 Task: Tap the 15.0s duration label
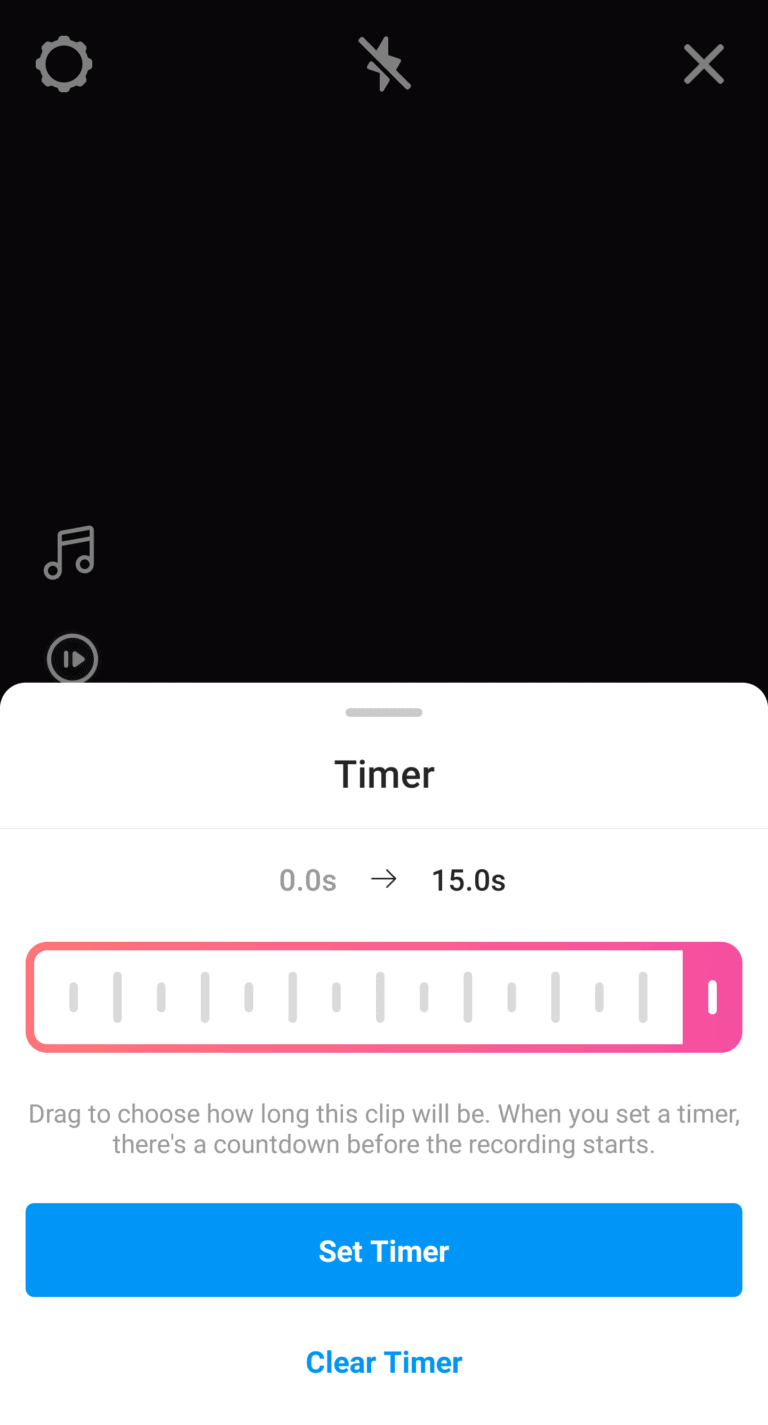pyautogui.click(x=468, y=880)
